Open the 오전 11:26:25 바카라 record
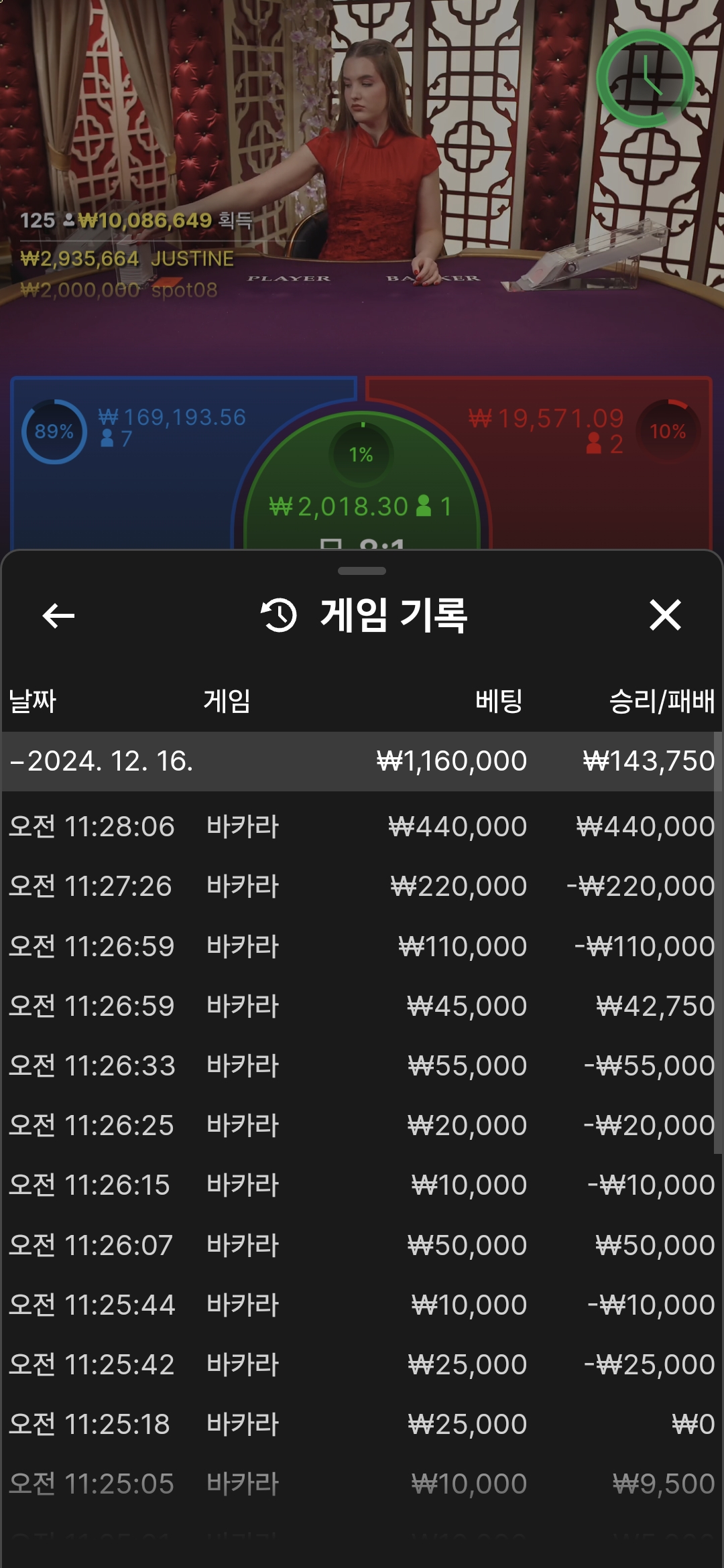724x1568 pixels. [361, 1125]
